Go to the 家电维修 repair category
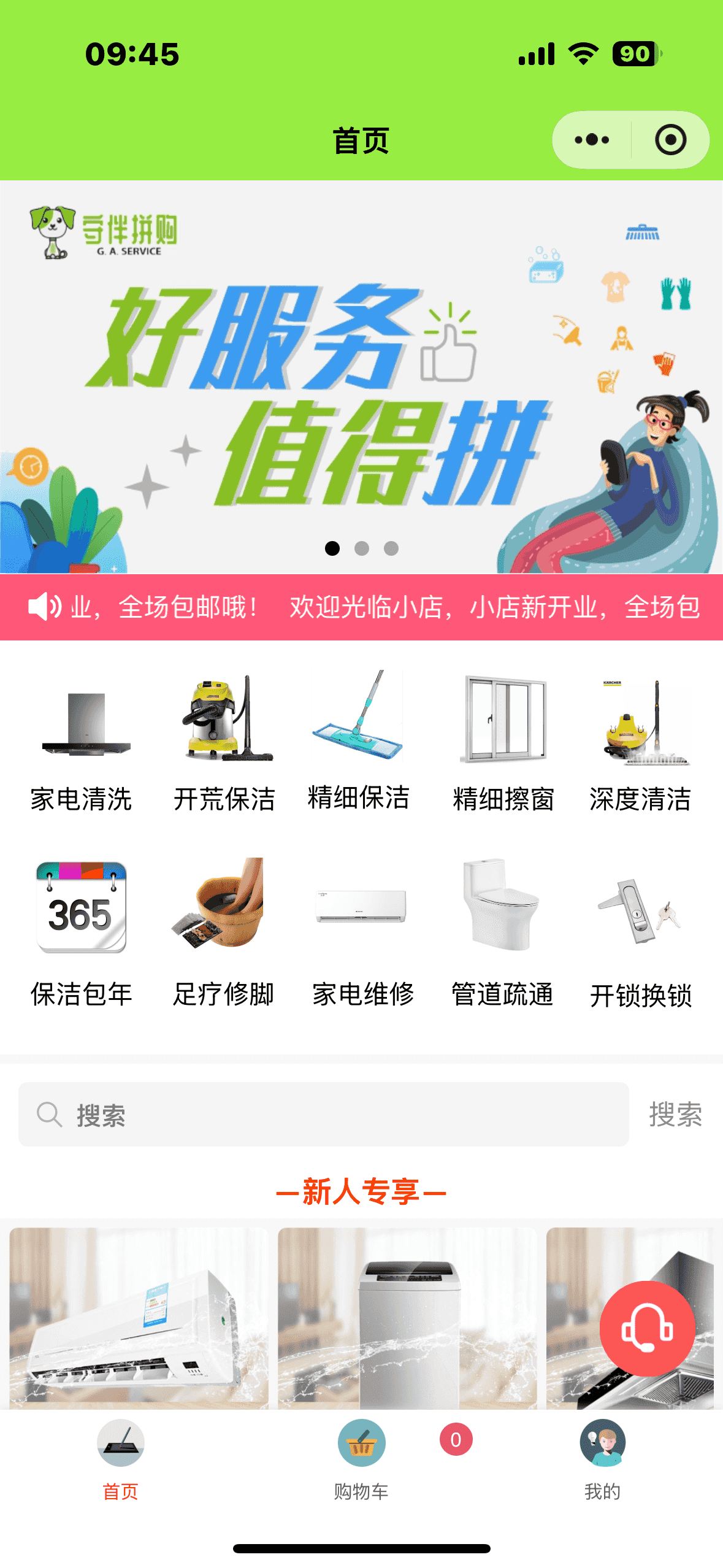723x1568 pixels. [363, 932]
